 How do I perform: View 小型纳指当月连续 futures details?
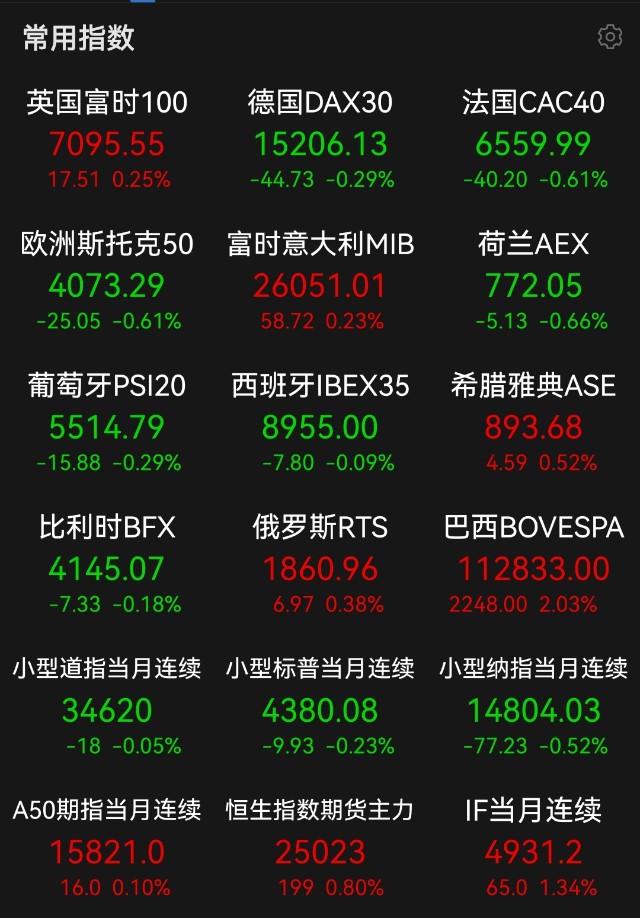(x=533, y=706)
